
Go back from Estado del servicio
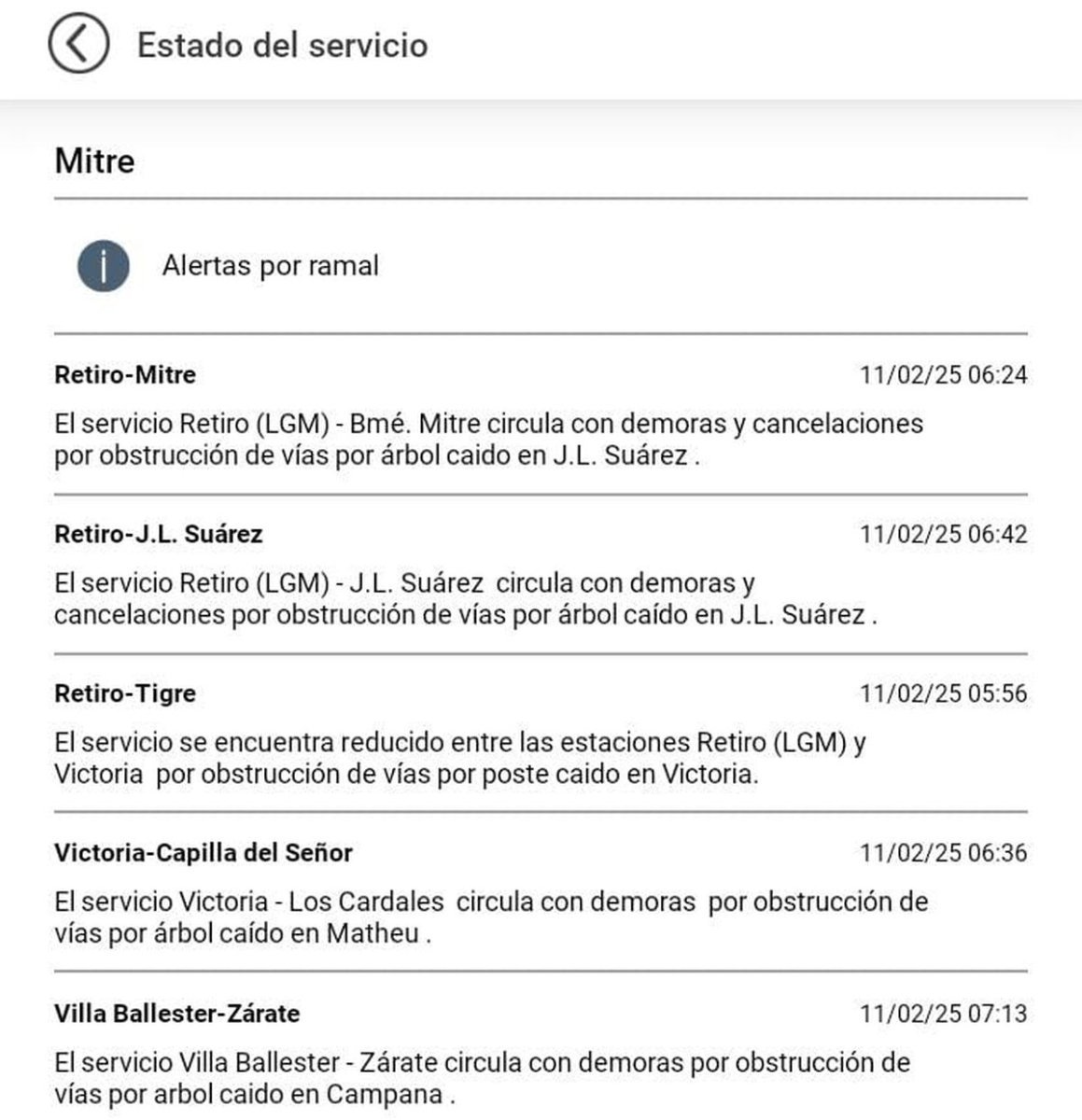coord(78,44)
